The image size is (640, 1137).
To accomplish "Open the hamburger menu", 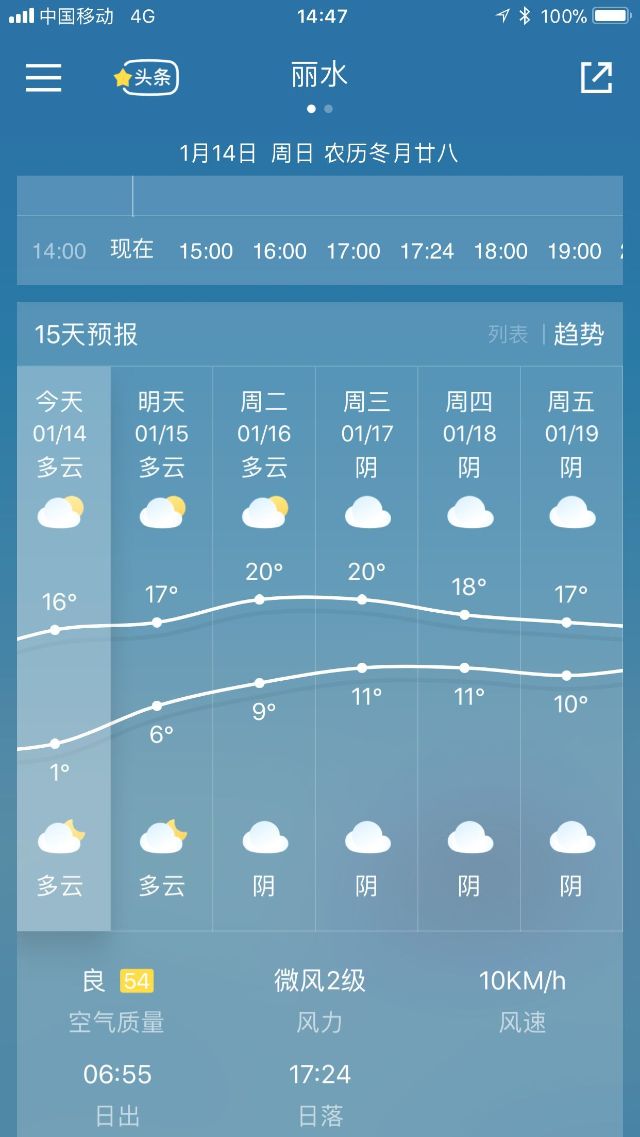I will (x=43, y=77).
